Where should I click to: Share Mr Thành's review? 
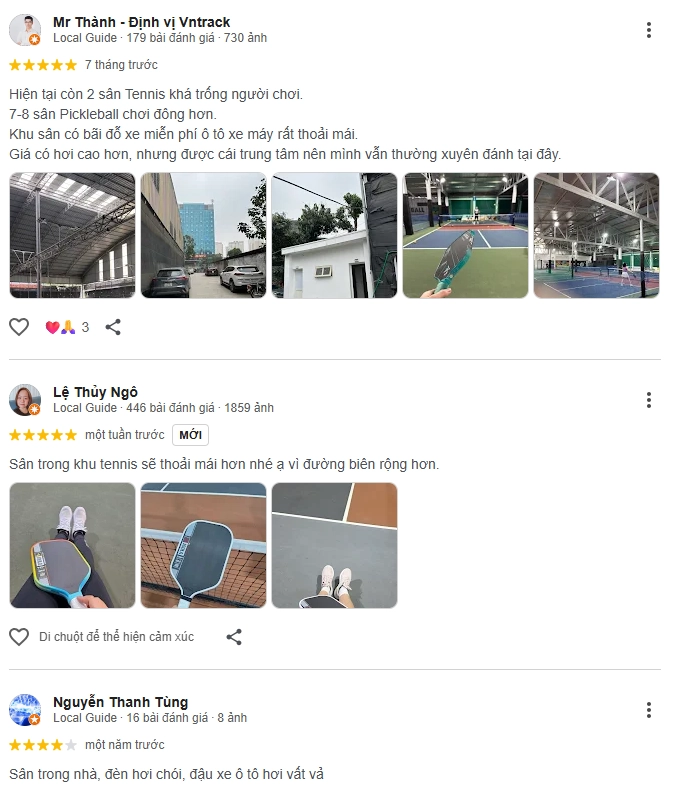tap(114, 326)
